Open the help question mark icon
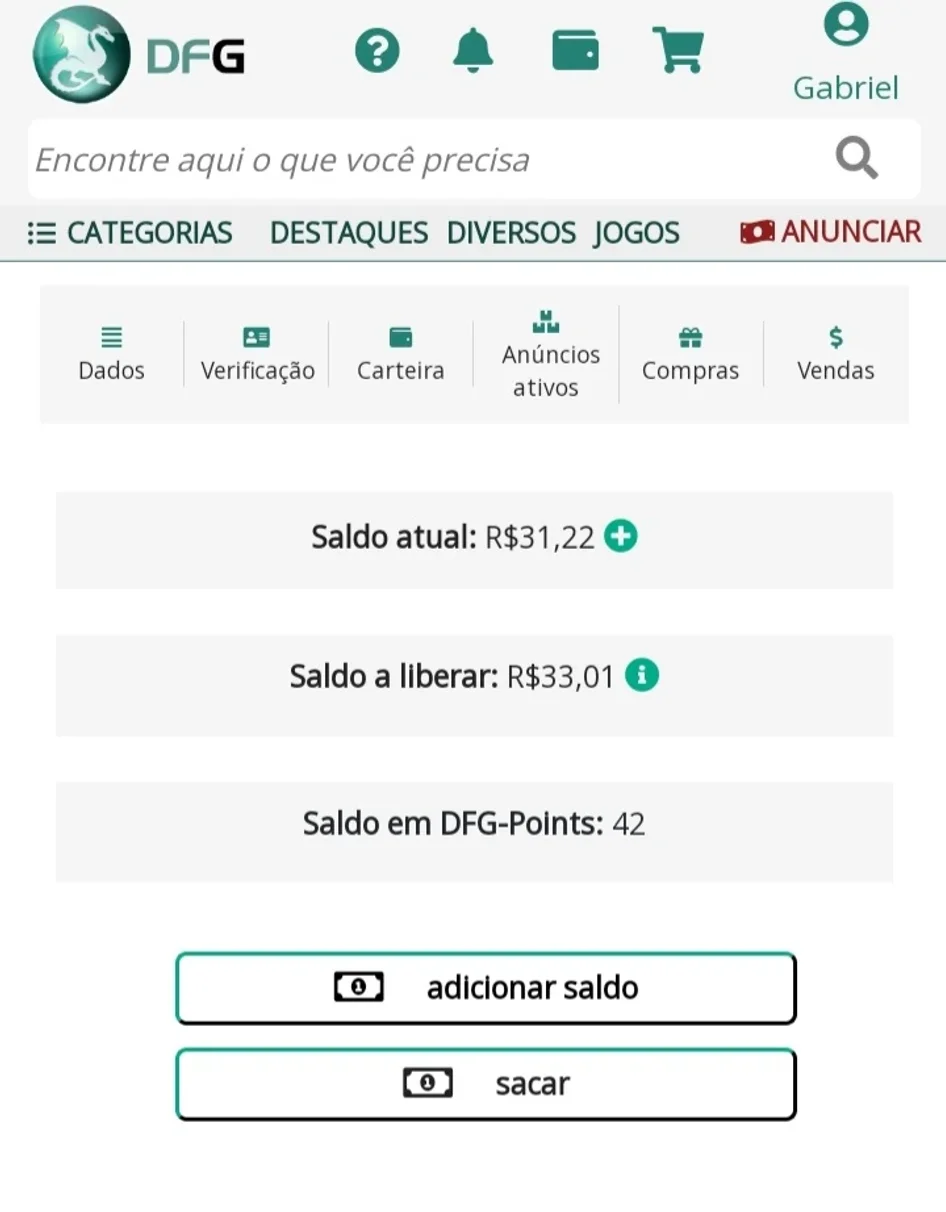946x1212 pixels. point(377,50)
